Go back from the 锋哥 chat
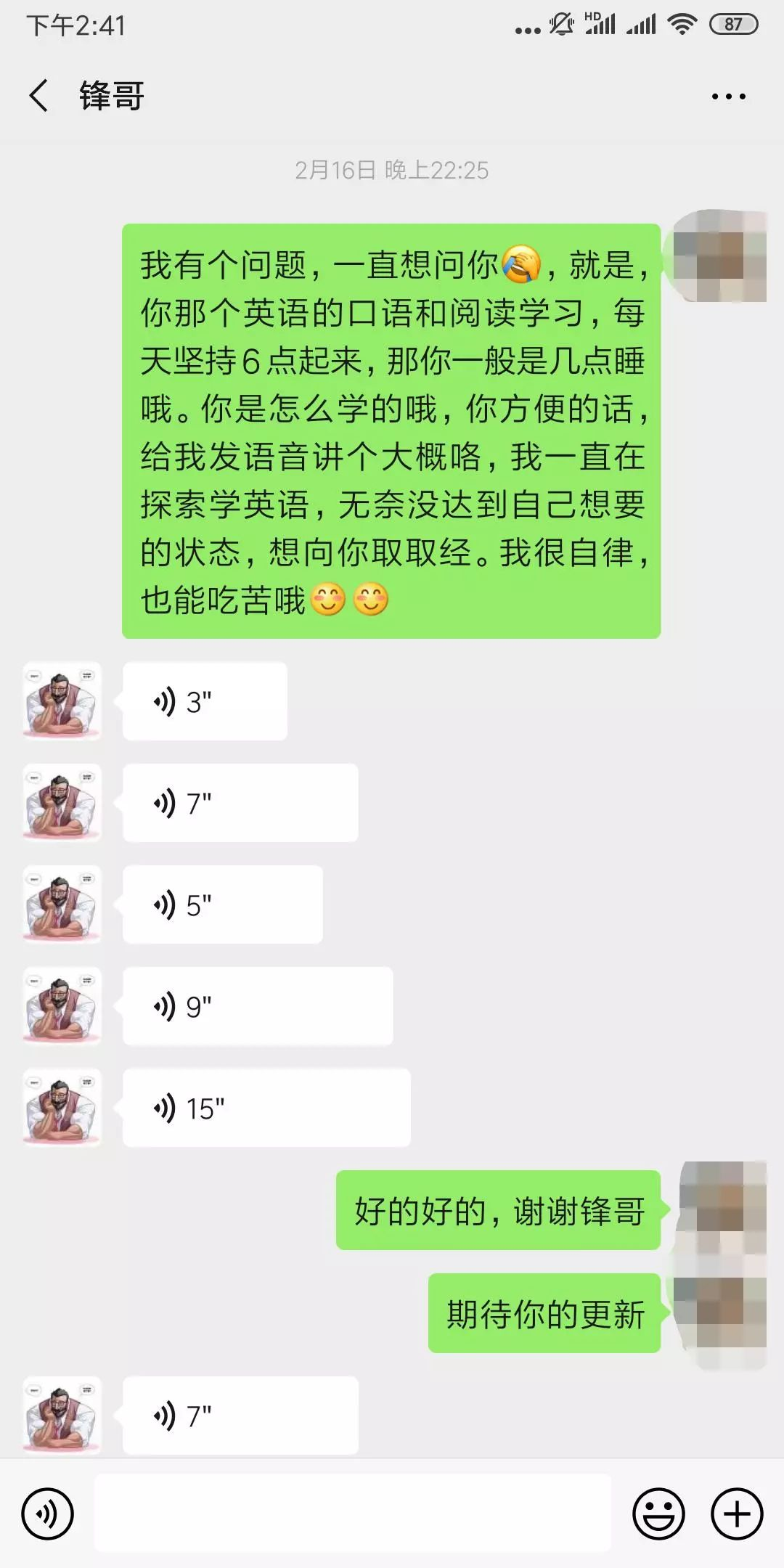Image resolution: width=784 pixels, height=1568 pixels. click(39, 96)
